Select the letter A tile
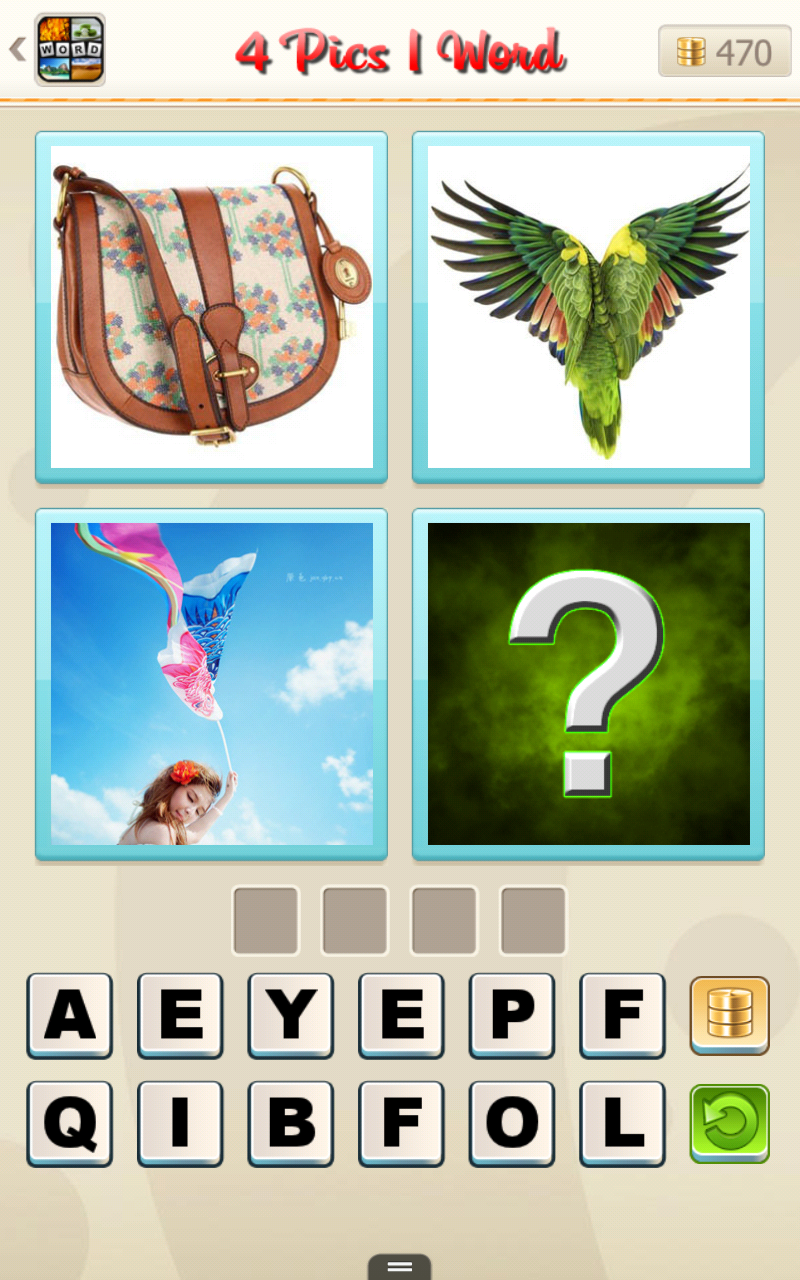The width and height of the screenshot is (800, 1280). pos(70,1015)
